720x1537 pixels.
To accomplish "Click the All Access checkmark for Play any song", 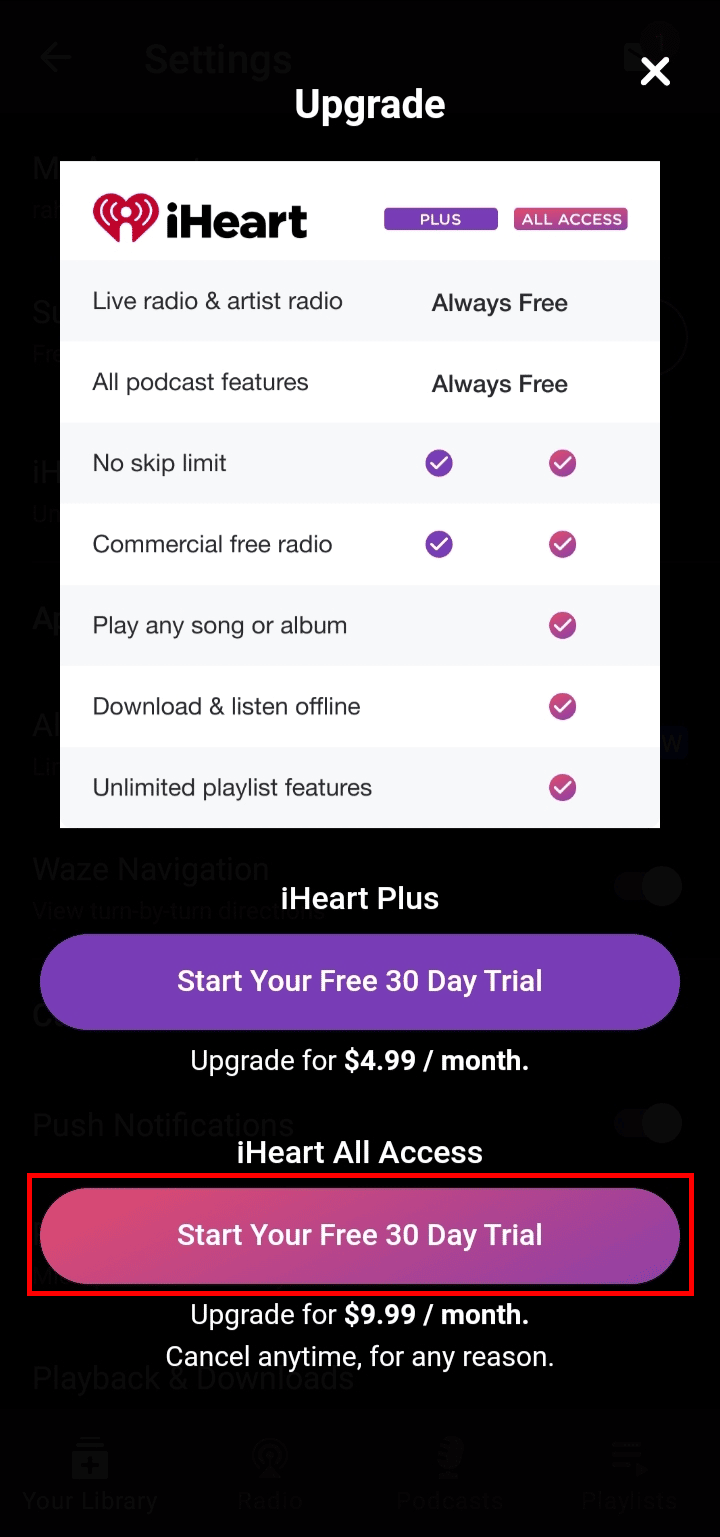I will pos(562,625).
